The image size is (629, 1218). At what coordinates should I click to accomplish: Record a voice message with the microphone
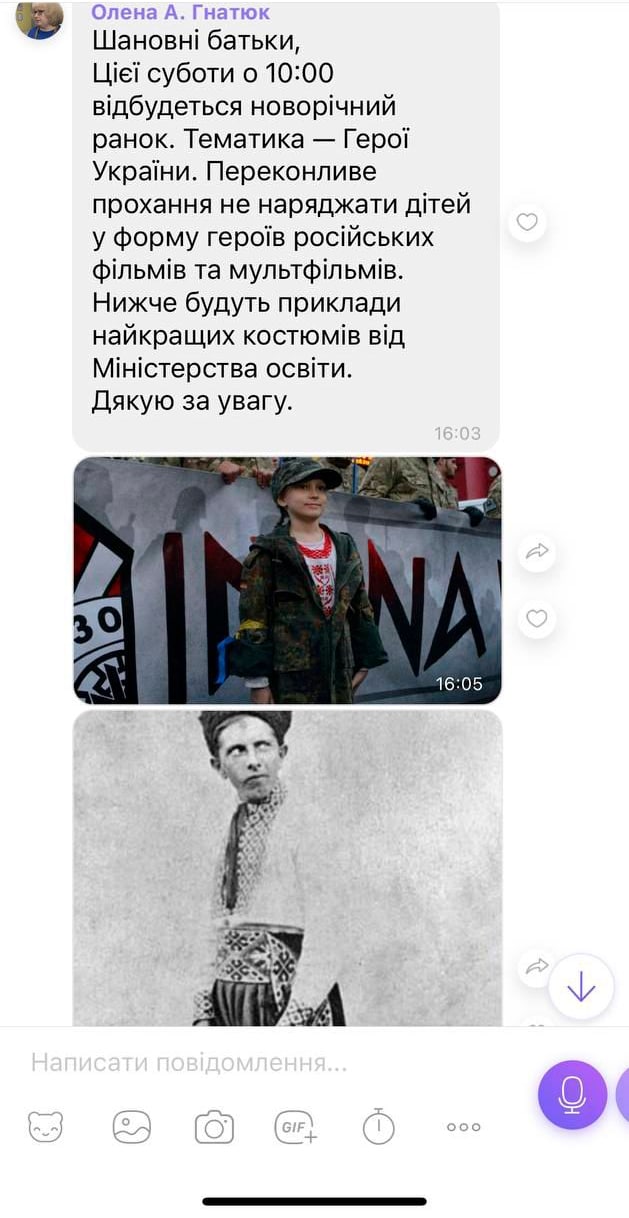[572, 1094]
